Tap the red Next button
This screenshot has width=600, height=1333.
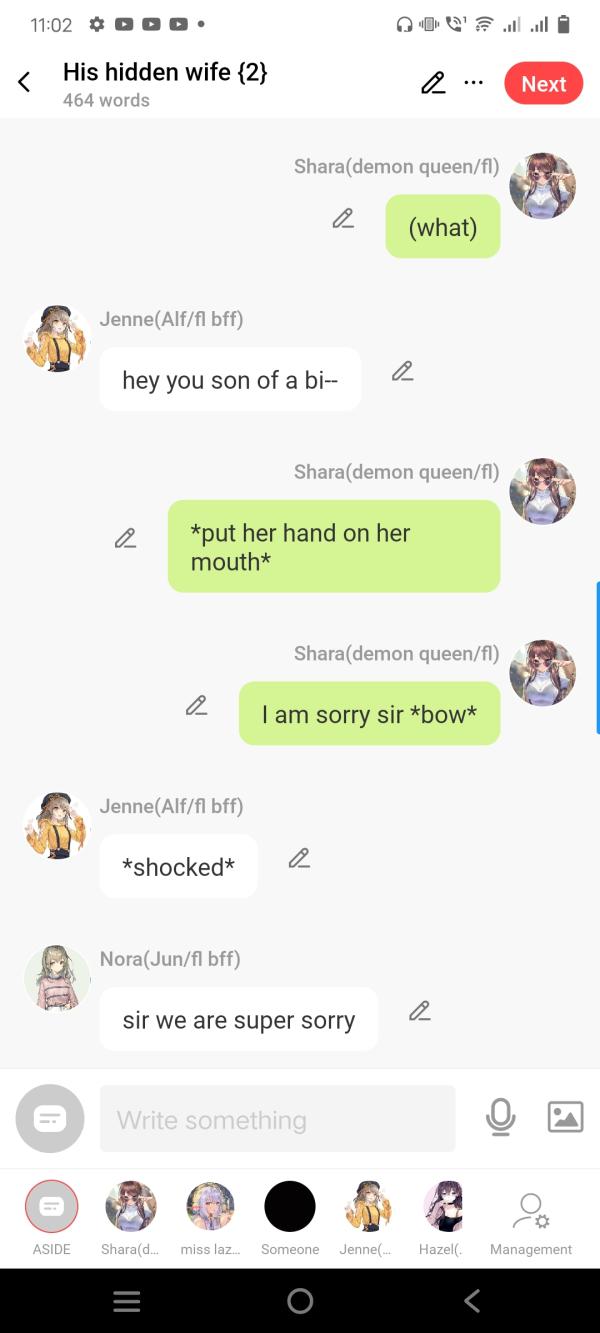[543, 84]
